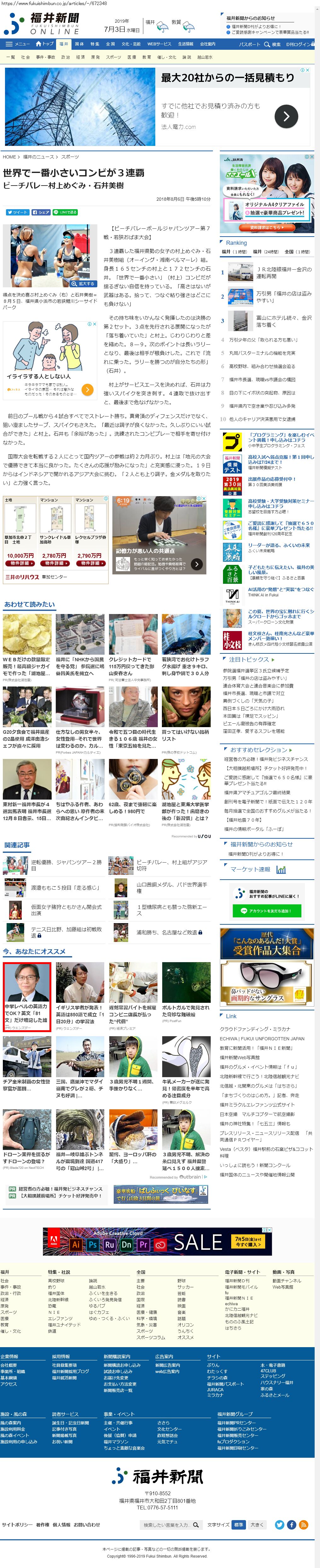Open the 検索 search in header
This screenshot has width=320, height=1568.
[272, 44]
